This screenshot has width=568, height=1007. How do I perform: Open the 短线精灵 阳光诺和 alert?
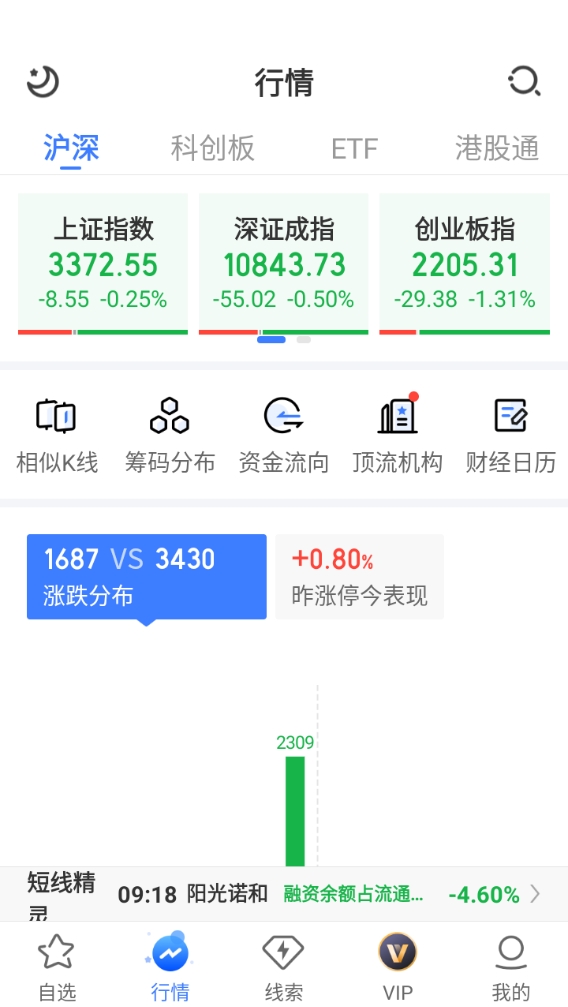tap(284, 894)
